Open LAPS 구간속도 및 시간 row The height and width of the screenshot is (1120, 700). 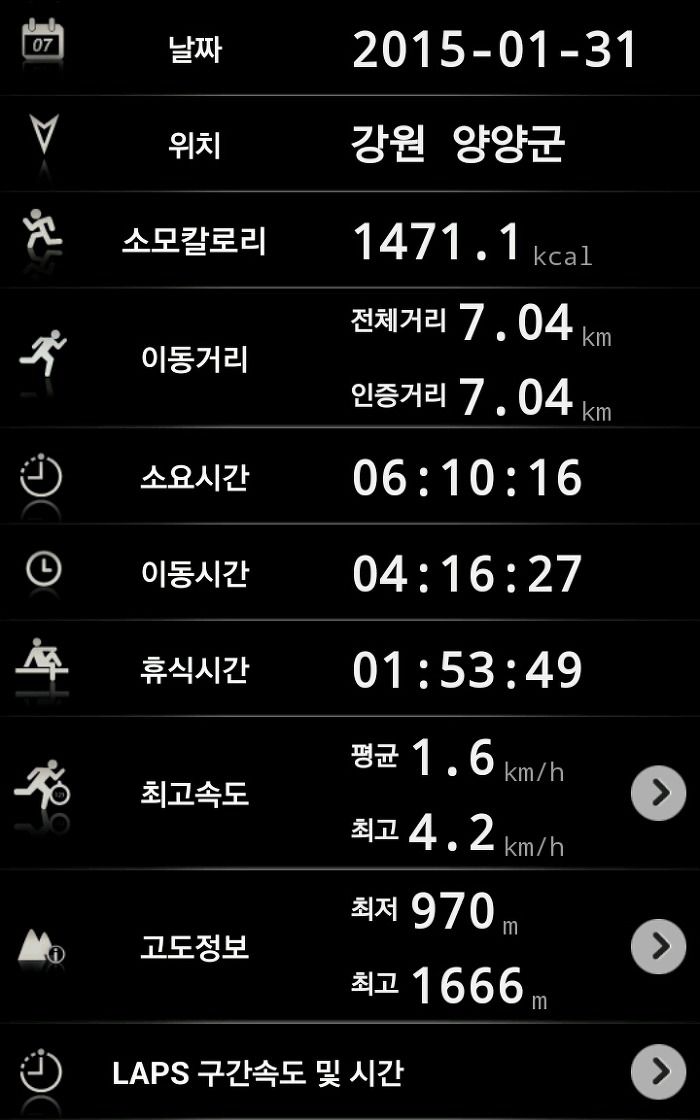tap(350, 1072)
